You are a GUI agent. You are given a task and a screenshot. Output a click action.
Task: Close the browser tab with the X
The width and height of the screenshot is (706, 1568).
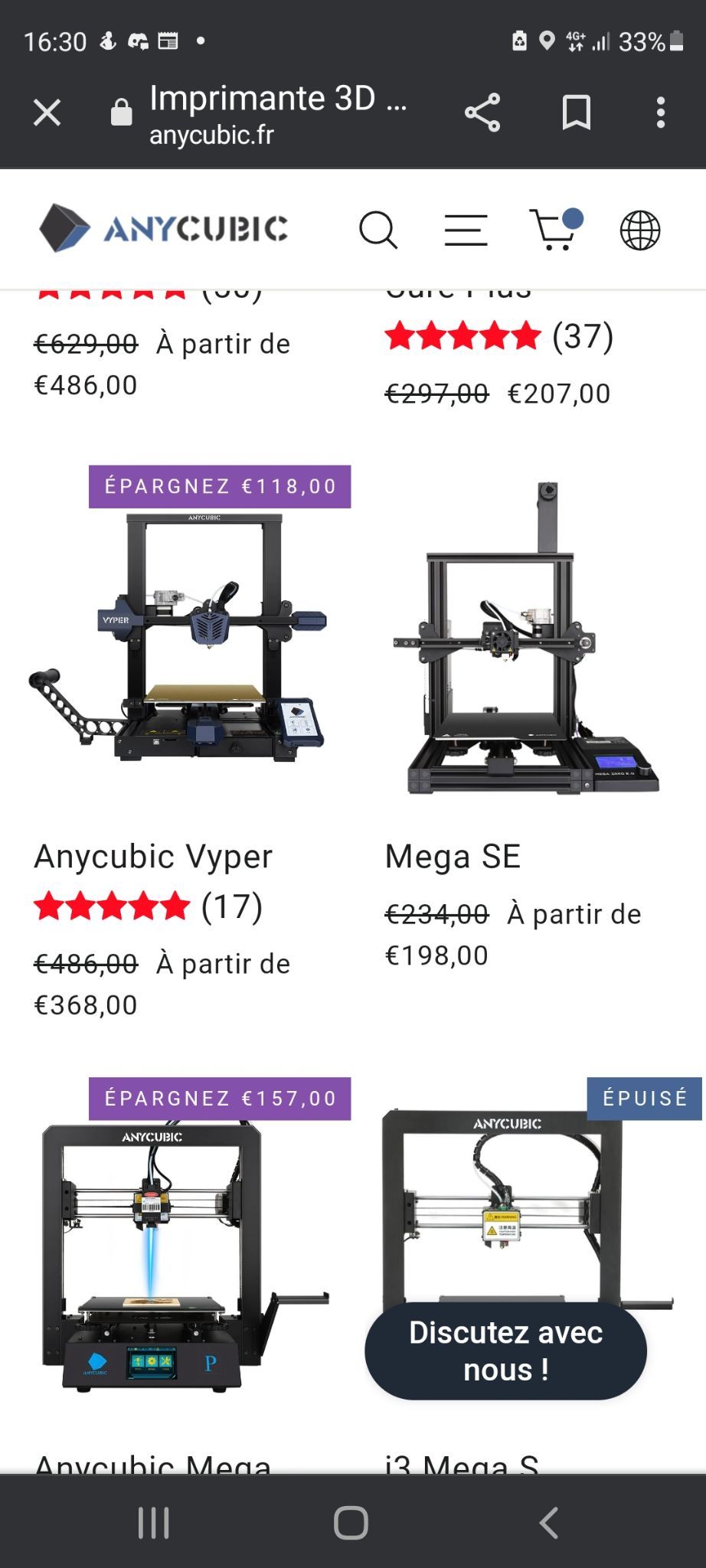47,113
